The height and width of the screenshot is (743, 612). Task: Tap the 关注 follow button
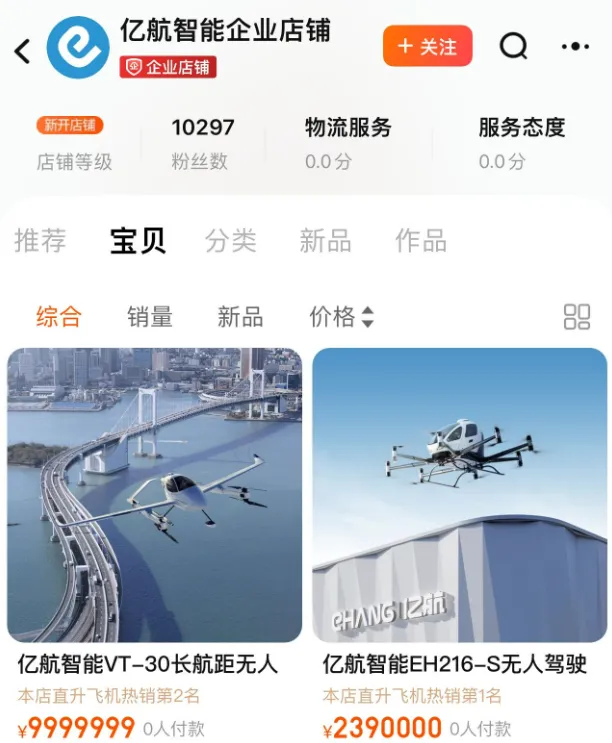tap(427, 47)
